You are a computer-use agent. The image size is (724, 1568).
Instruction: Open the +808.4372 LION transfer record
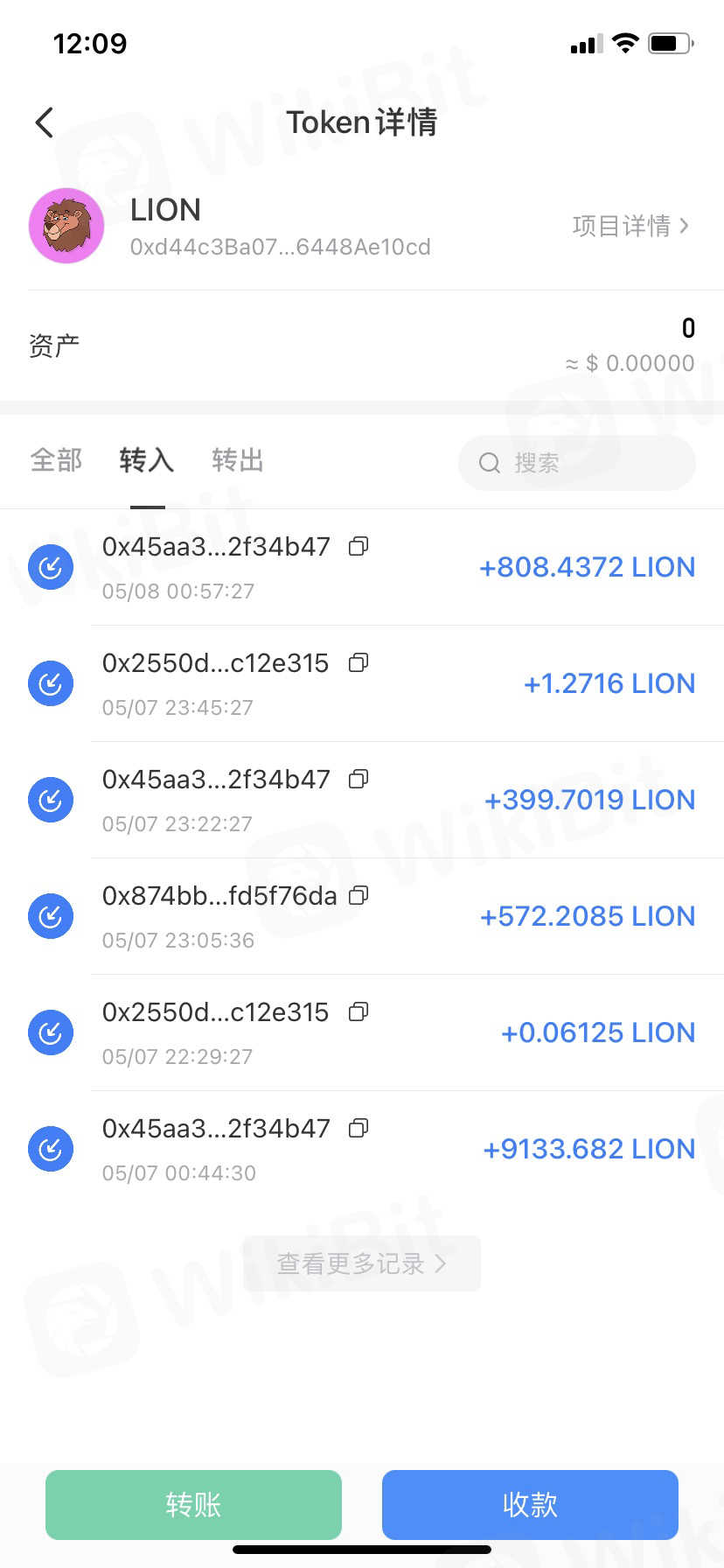coord(525,568)
